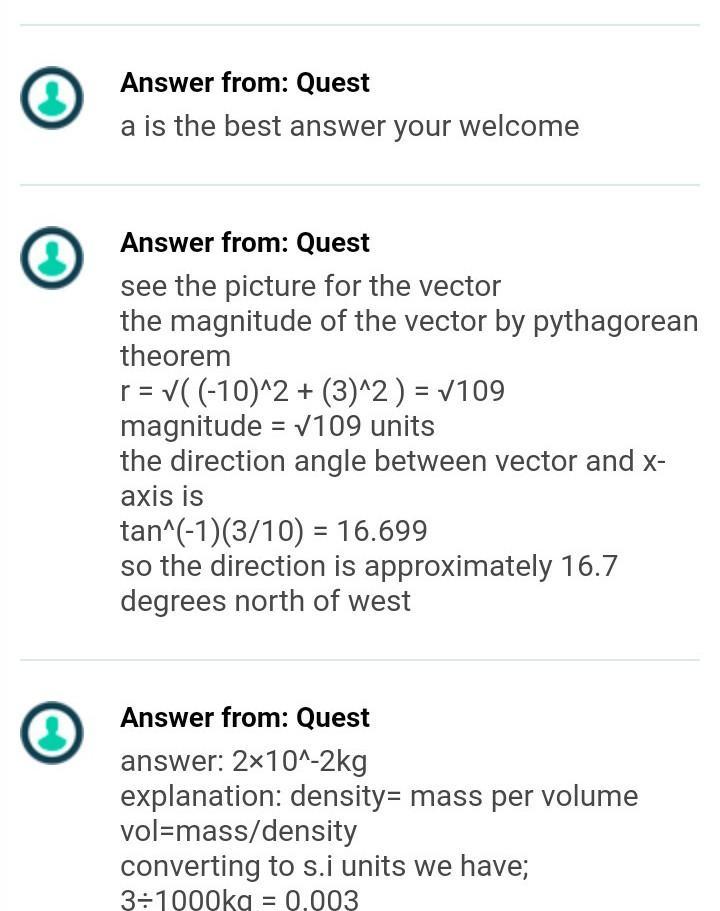Open avatar beside 'a is the best answer'

click(x=51, y=98)
